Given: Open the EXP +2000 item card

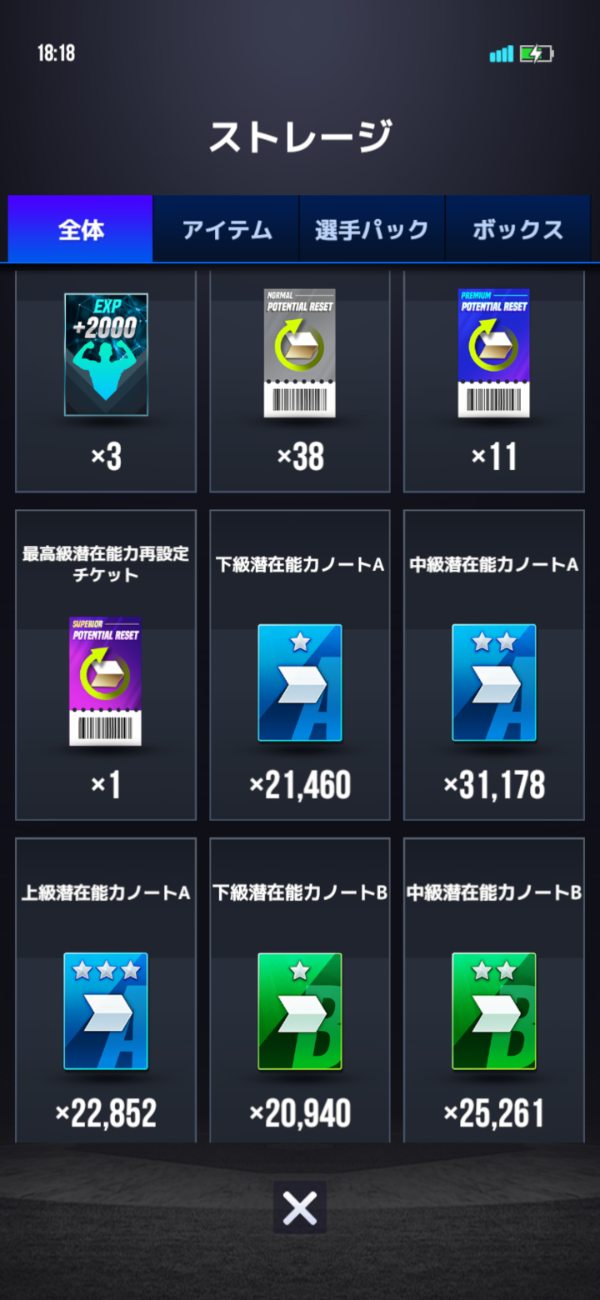Looking at the screenshot, I should 106,380.
